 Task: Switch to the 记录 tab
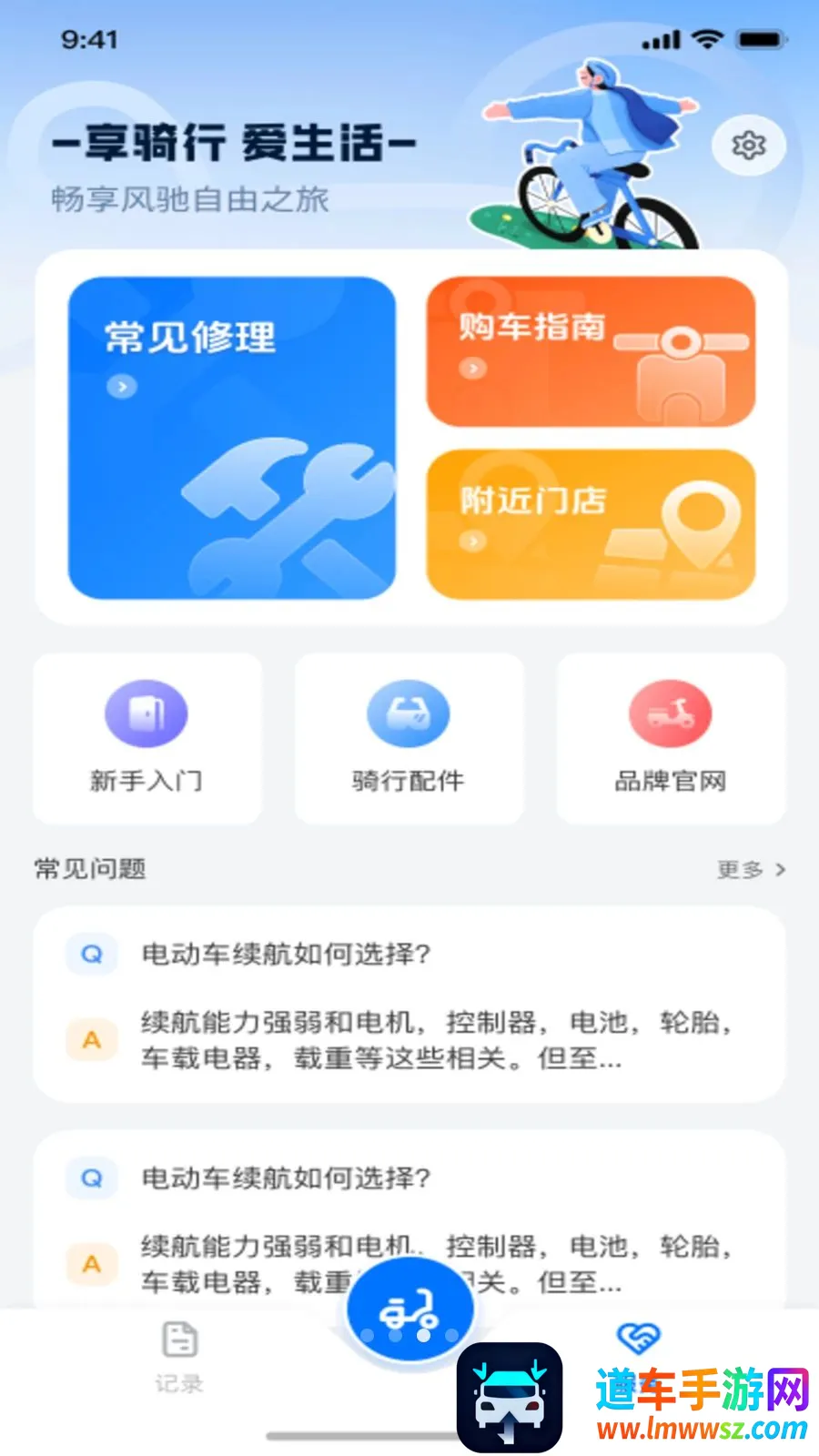(x=179, y=1357)
